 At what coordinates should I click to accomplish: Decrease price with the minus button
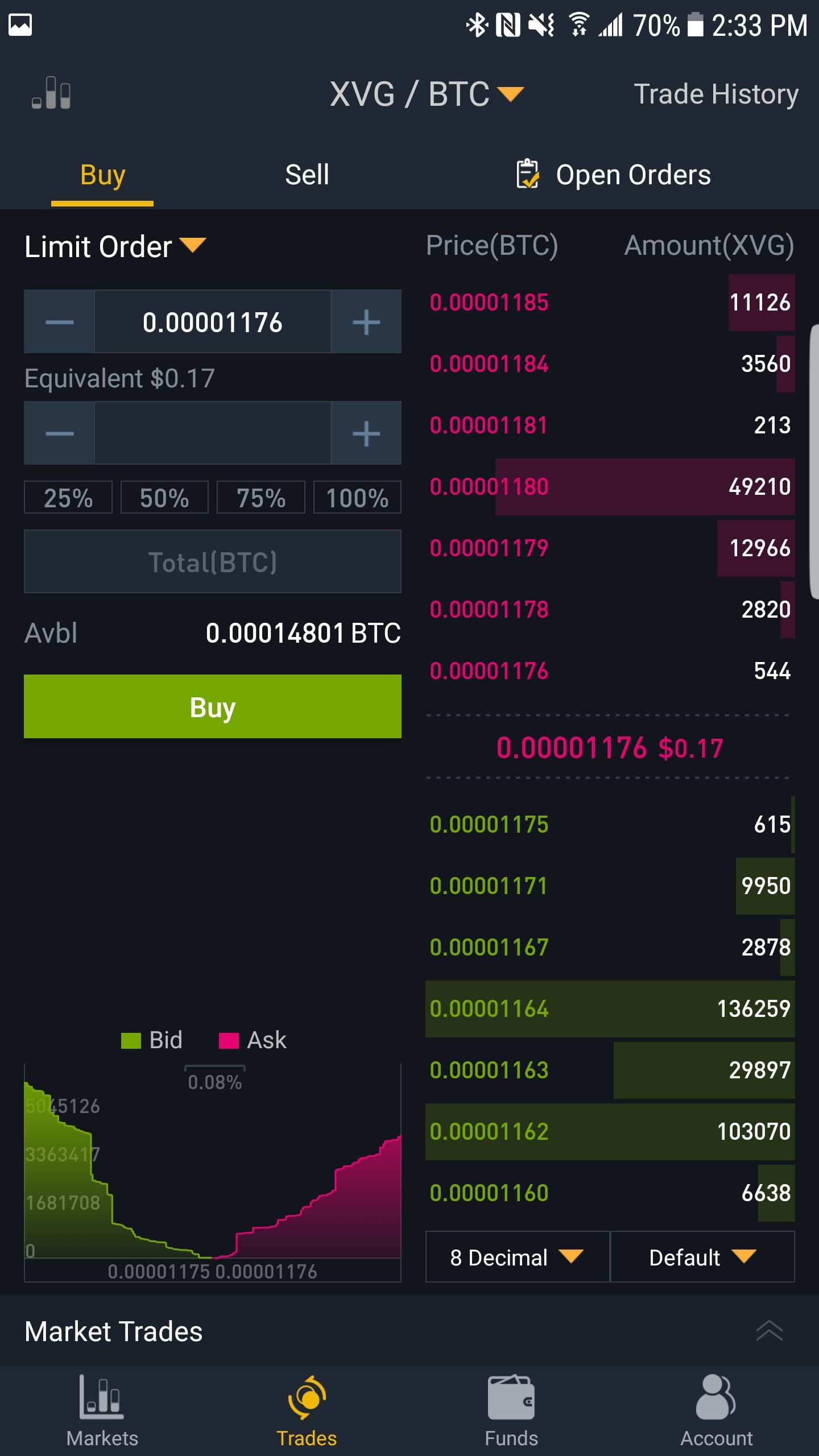pos(59,322)
